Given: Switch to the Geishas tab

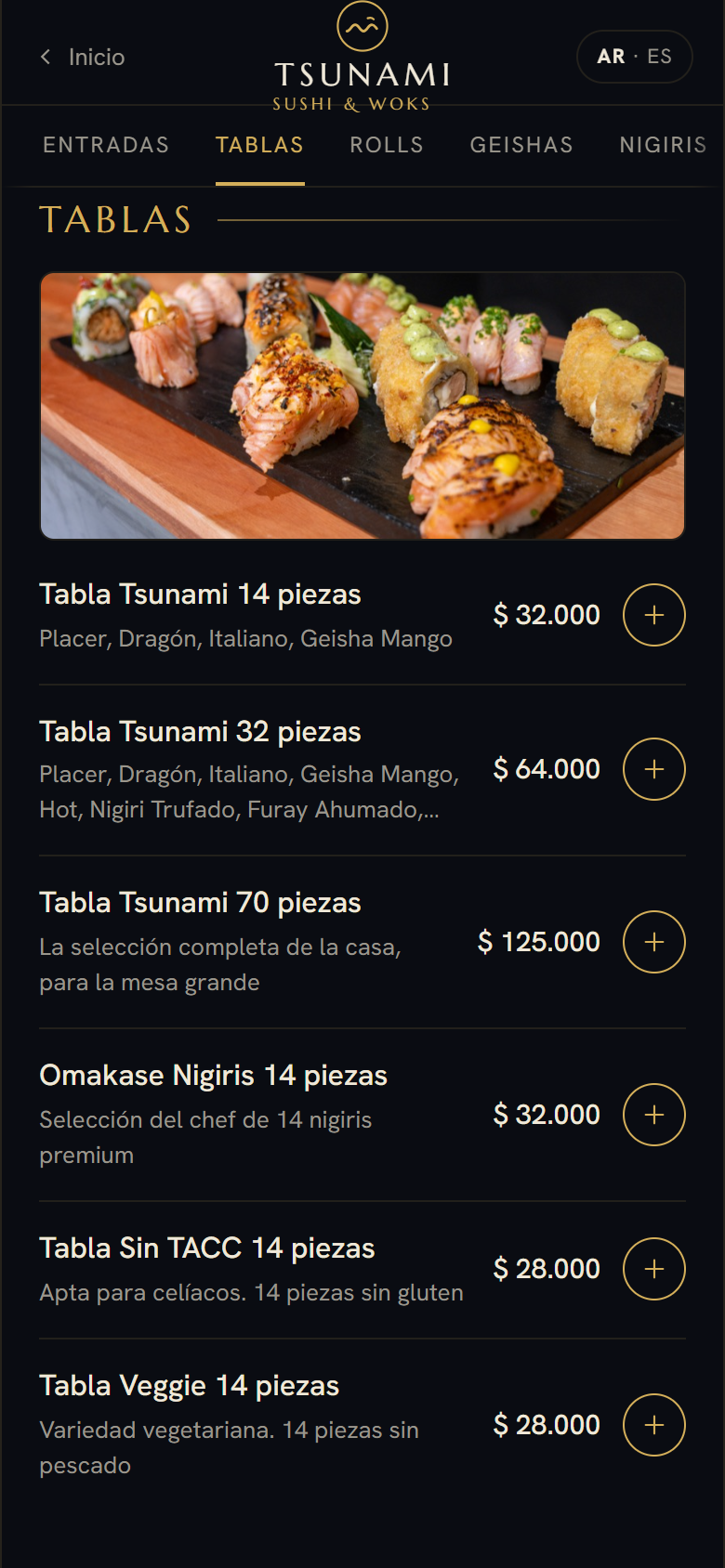Looking at the screenshot, I should (x=521, y=145).
